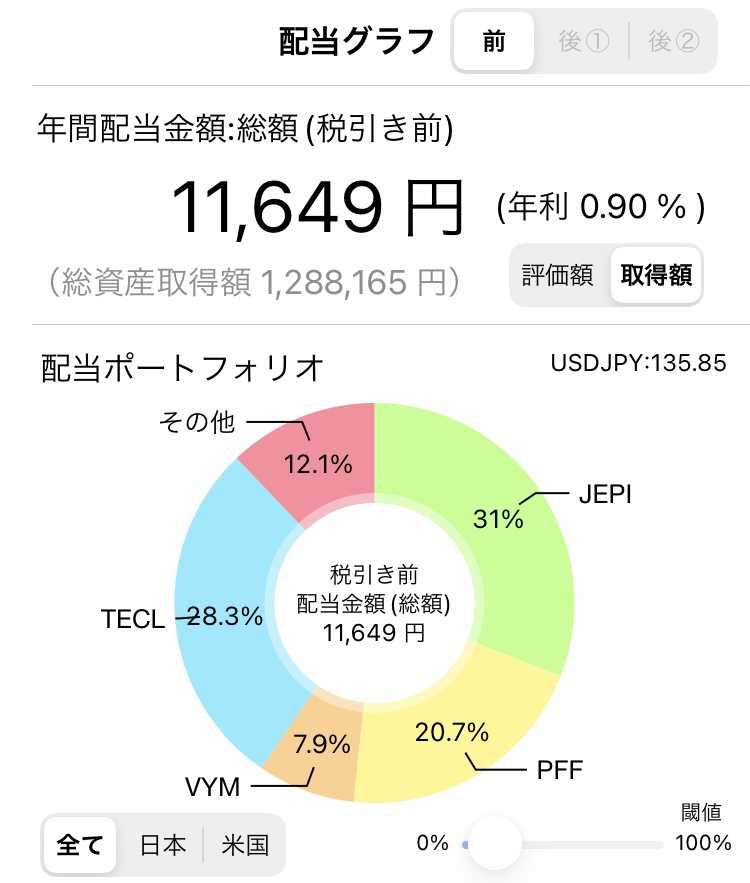
Task: Select the 前 (before tax) segment
Action: tap(494, 41)
